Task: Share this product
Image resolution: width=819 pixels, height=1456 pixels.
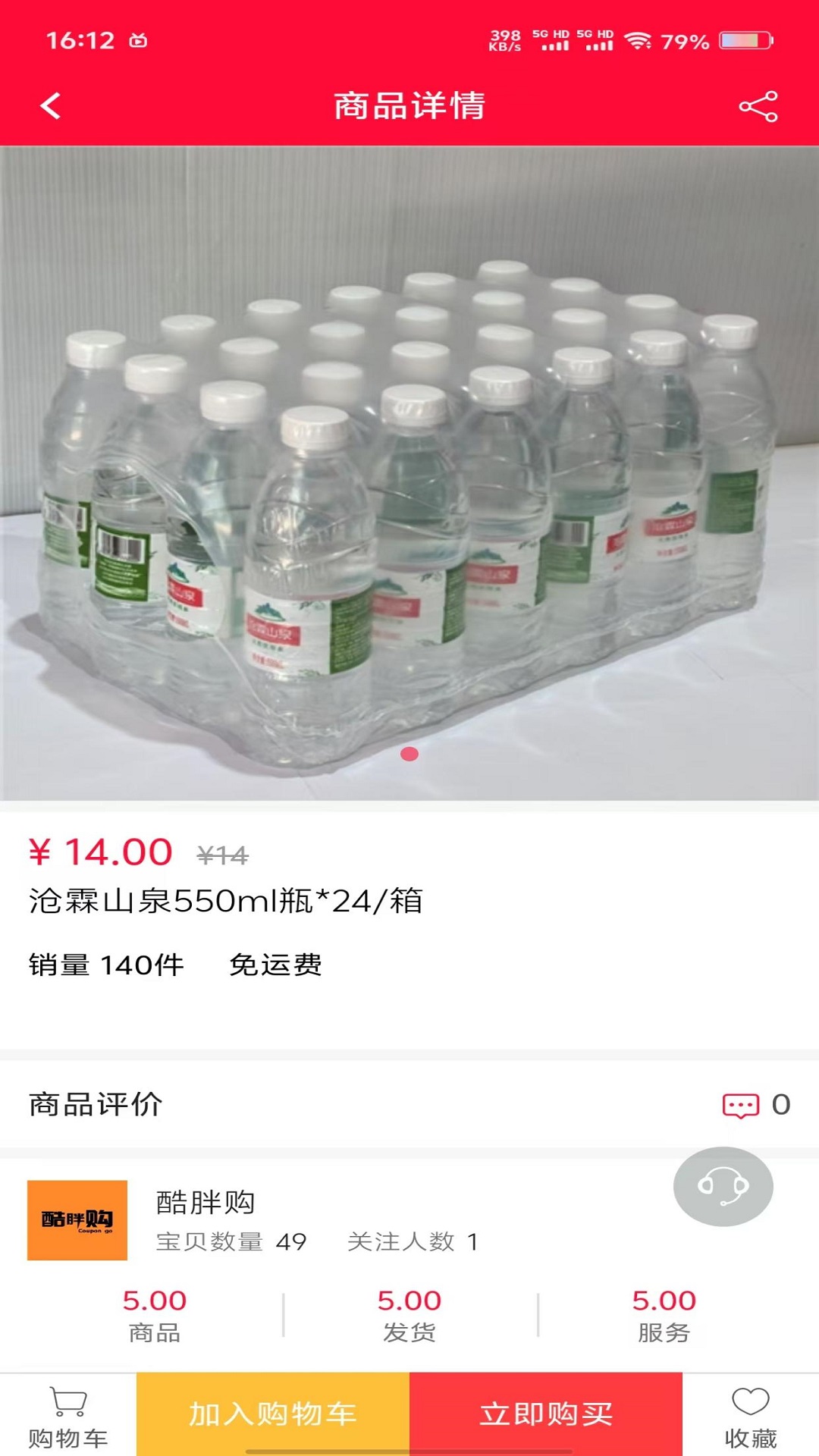Action: coord(758,106)
